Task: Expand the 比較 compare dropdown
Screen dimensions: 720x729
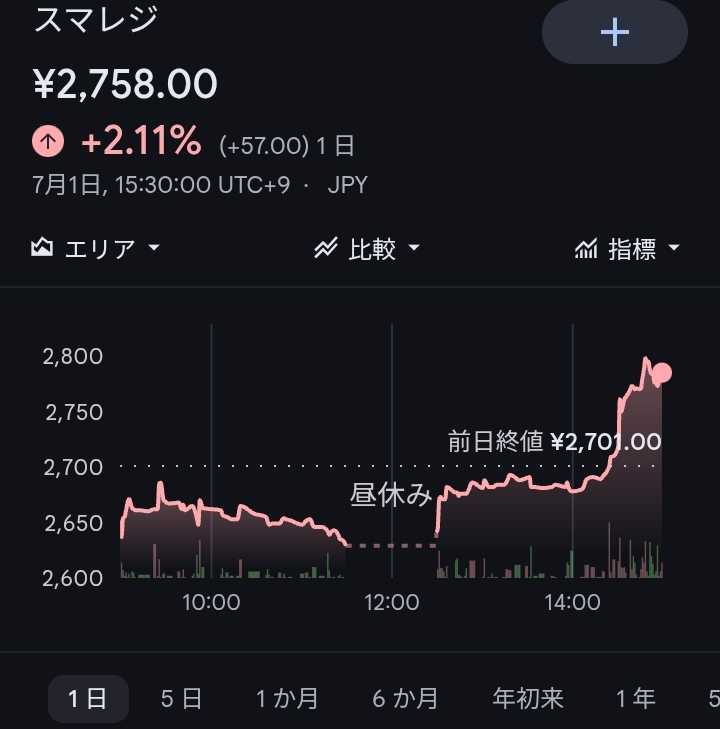Action: (367, 249)
